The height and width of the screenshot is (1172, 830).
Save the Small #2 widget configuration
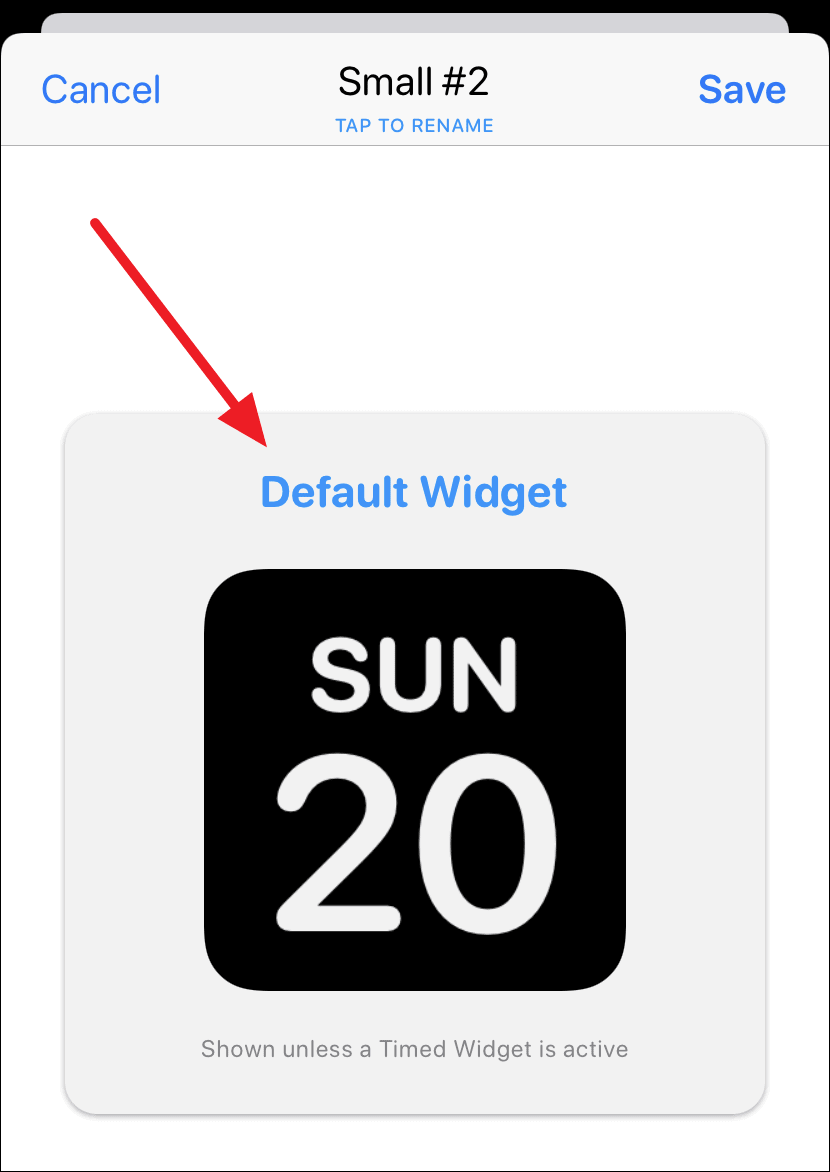tap(742, 89)
